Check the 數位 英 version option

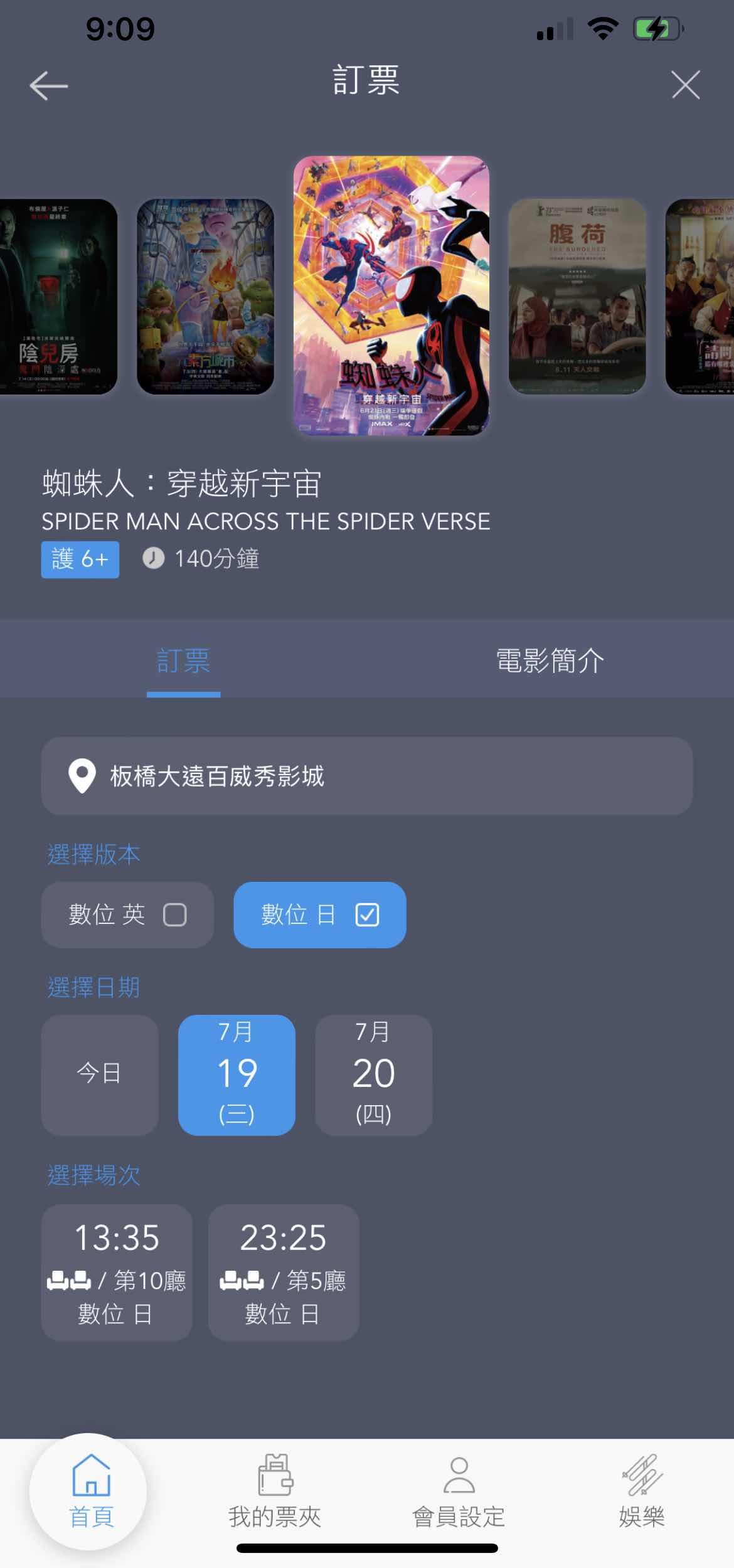point(127,915)
